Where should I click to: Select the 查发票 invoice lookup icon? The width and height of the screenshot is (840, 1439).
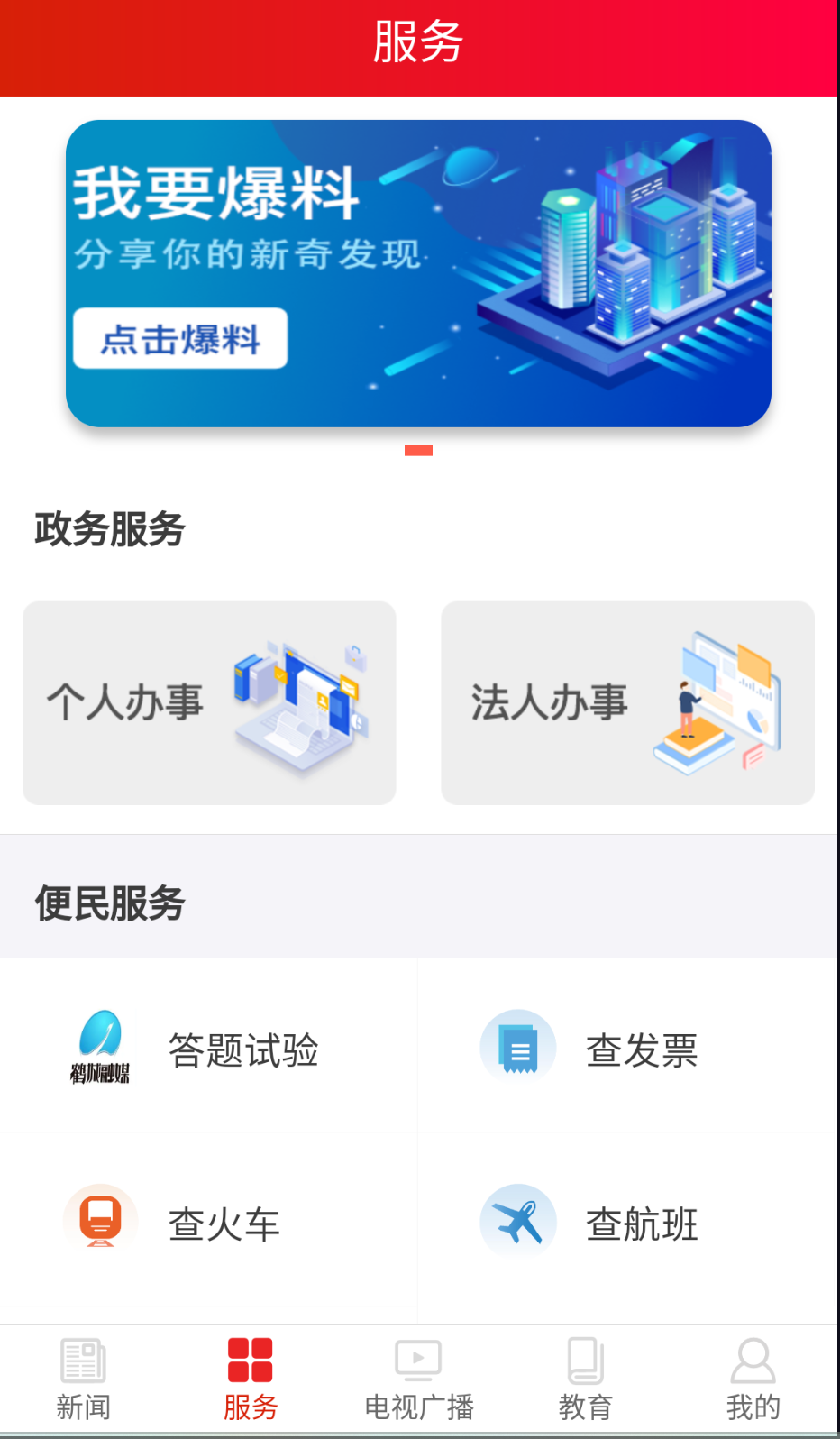pos(517,1047)
